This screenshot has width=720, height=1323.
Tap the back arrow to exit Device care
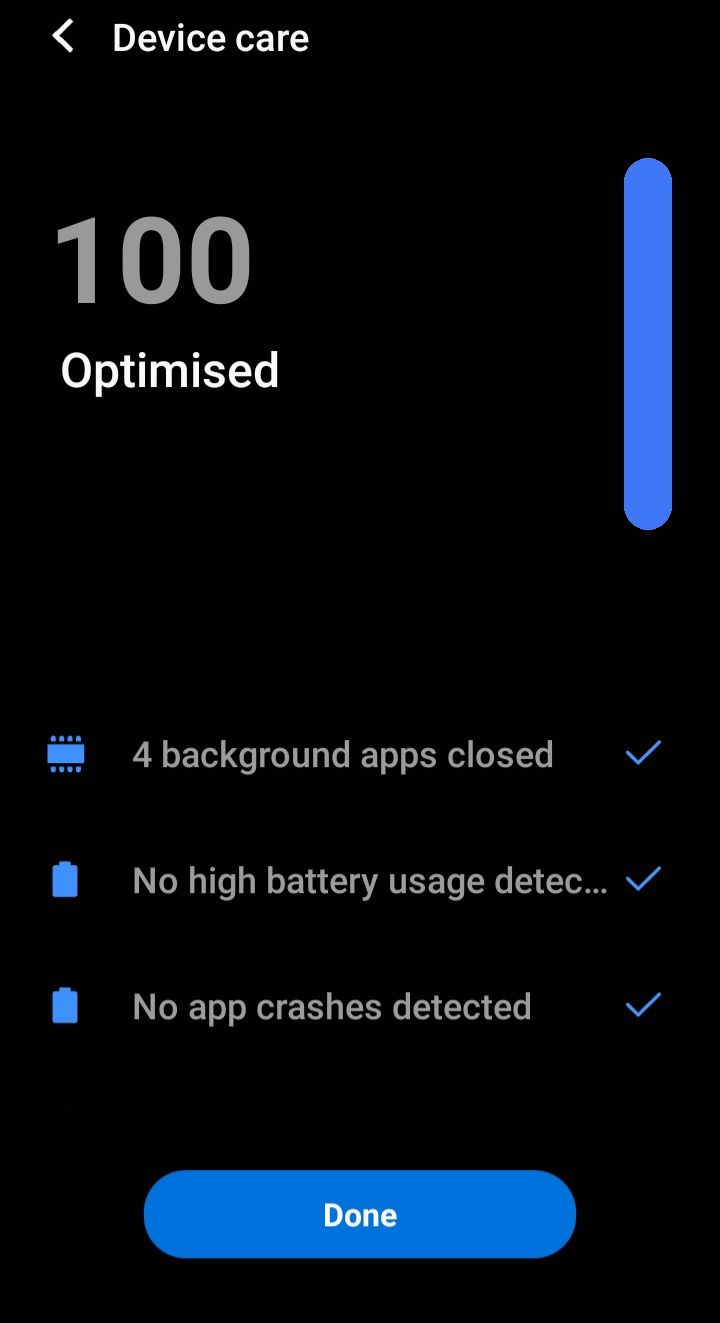pos(62,36)
